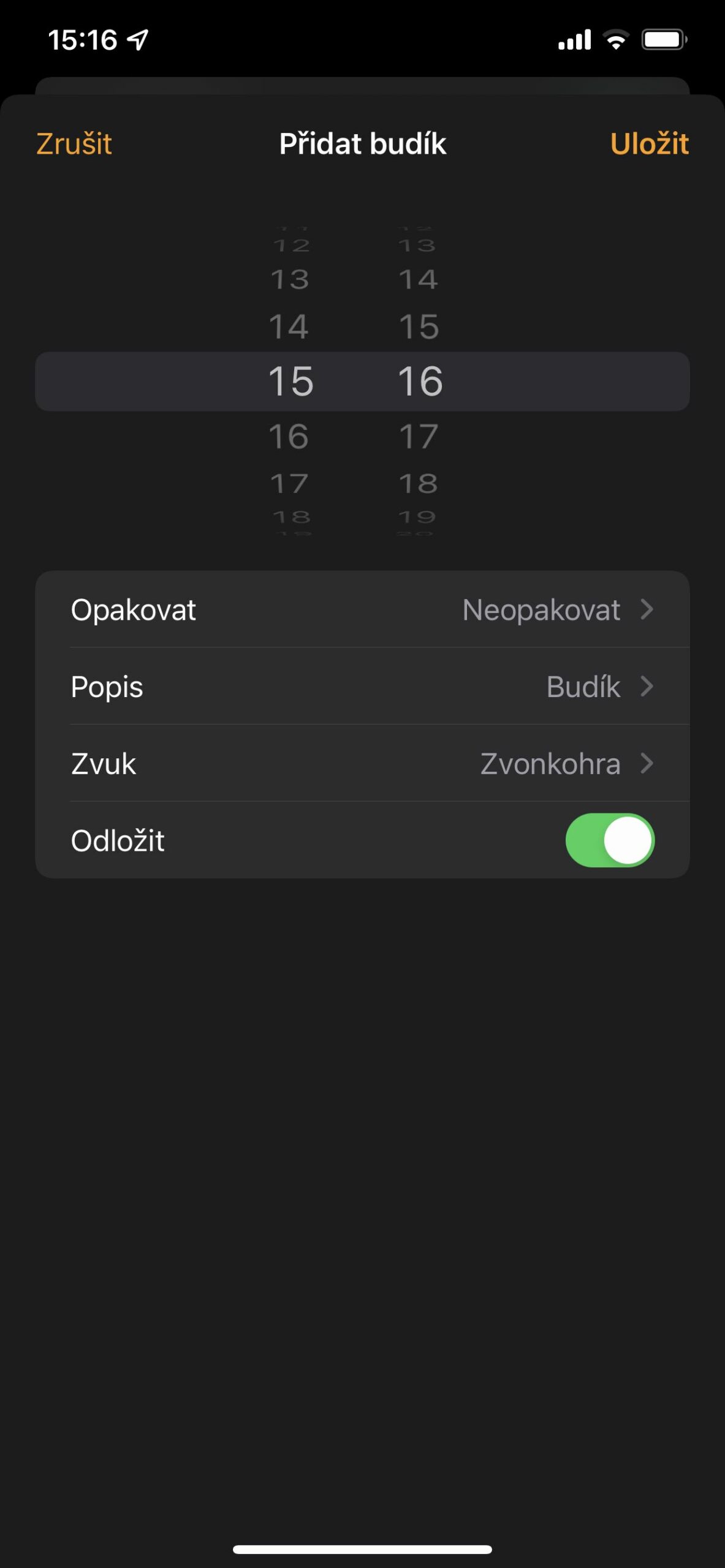
Task: Tap the Přidat budík title
Action: (363, 144)
